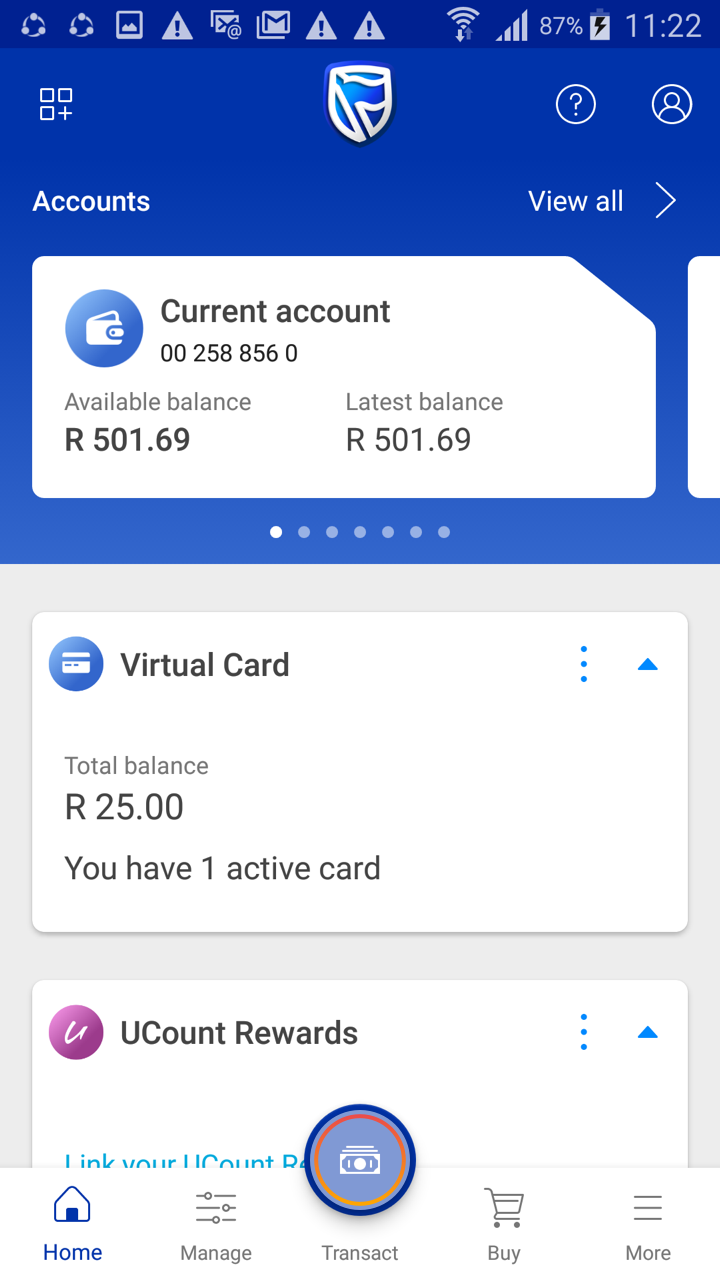
Task: Switch to the Manage tab
Action: point(216,1224)
